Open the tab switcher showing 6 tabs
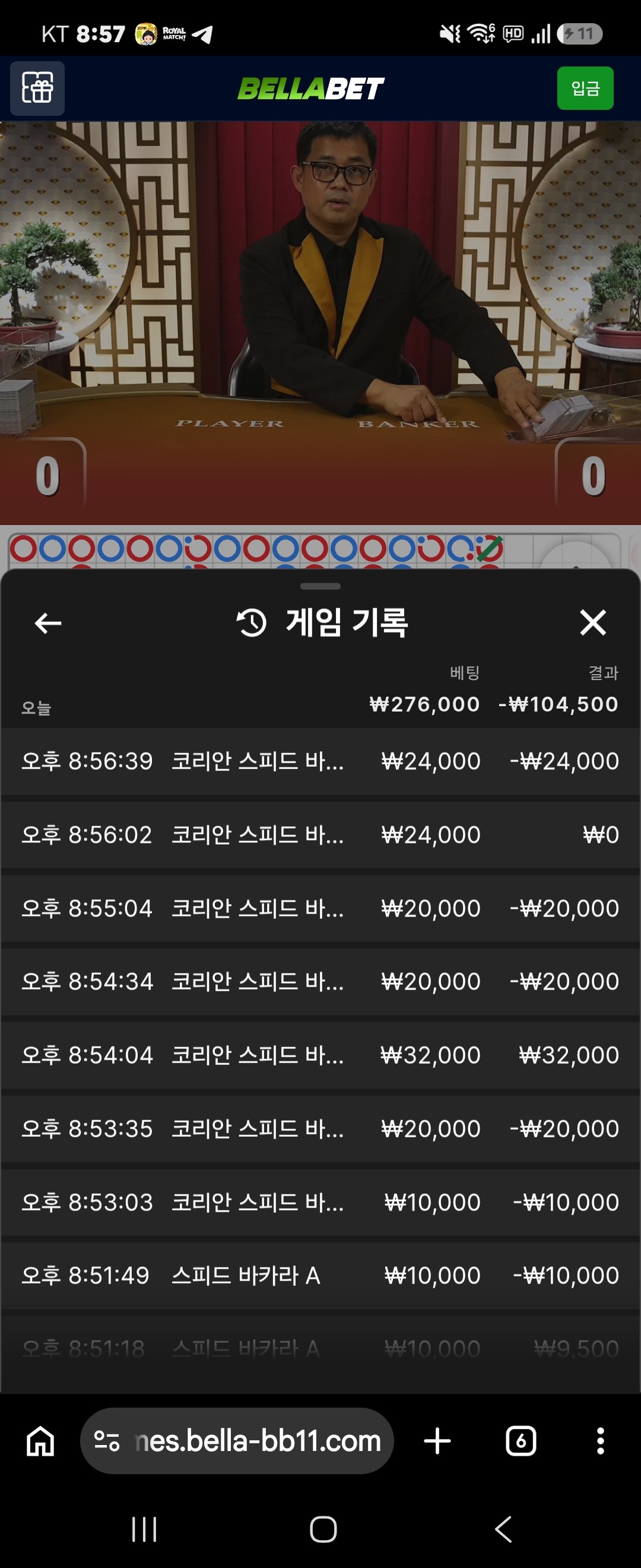641x1568 pixels. point(521,1441)
